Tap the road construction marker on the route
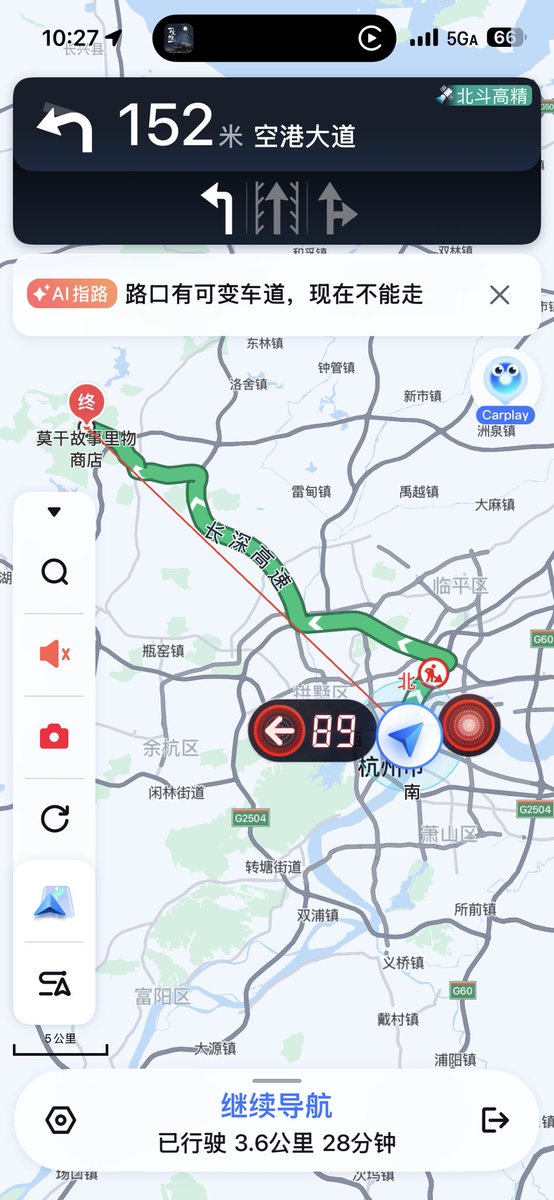The image size is (554, 1200). [433, 671]
